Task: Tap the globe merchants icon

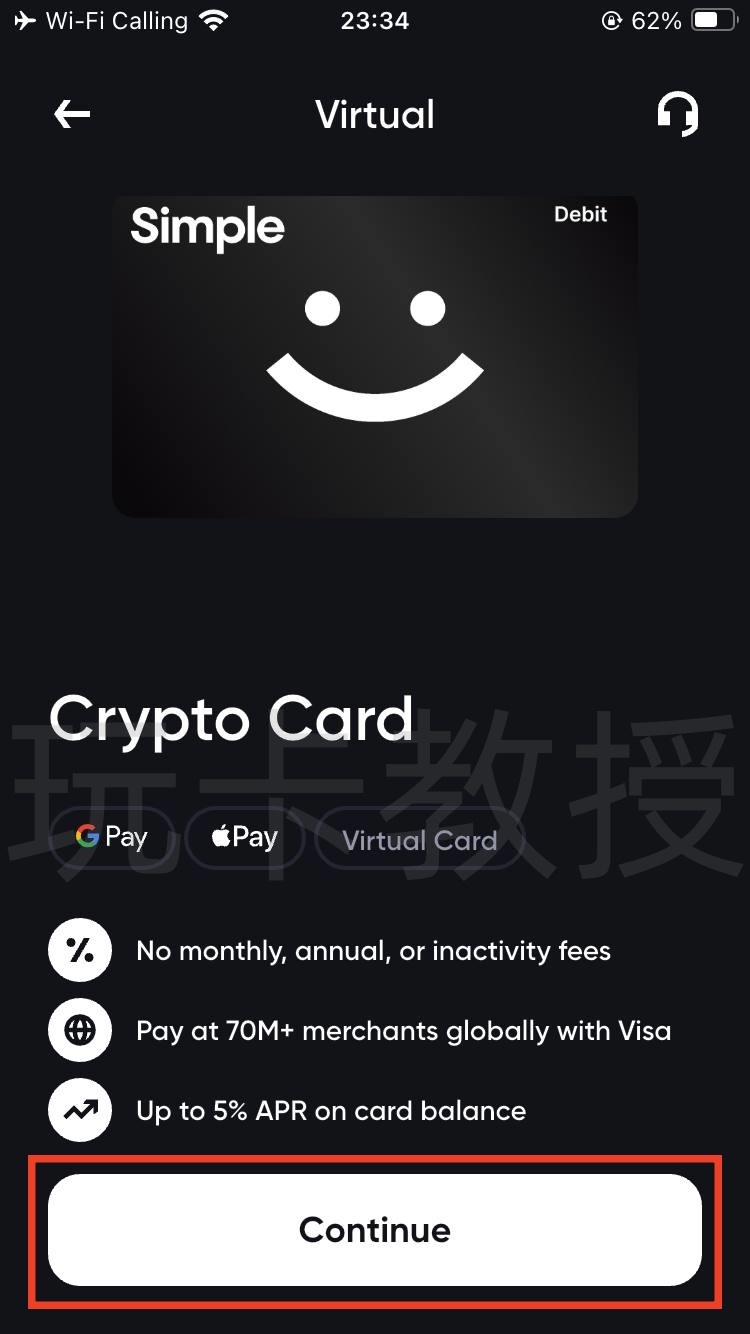Action: click(80, 1030)
